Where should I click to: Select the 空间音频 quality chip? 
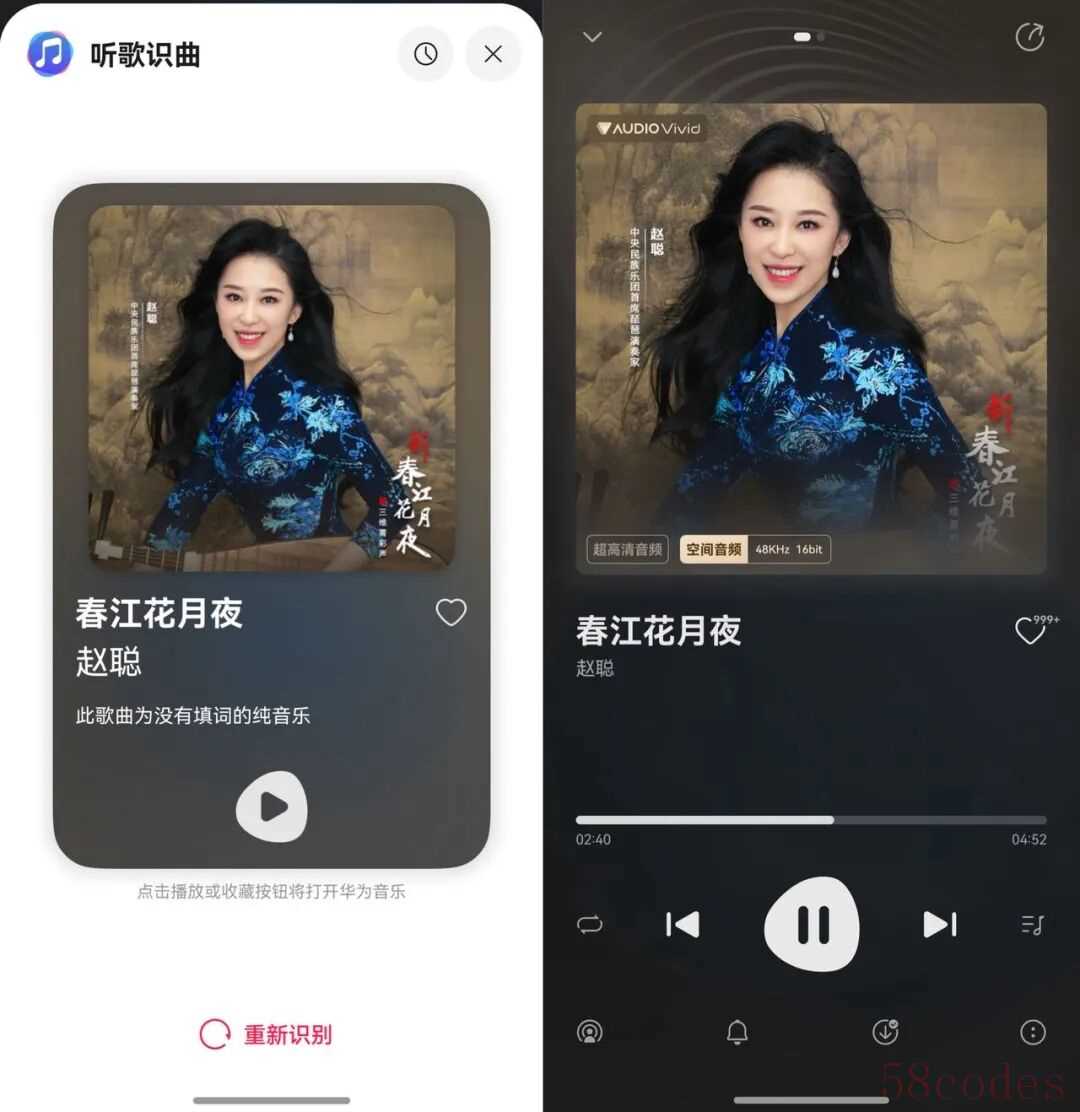(x=714, y=549)
